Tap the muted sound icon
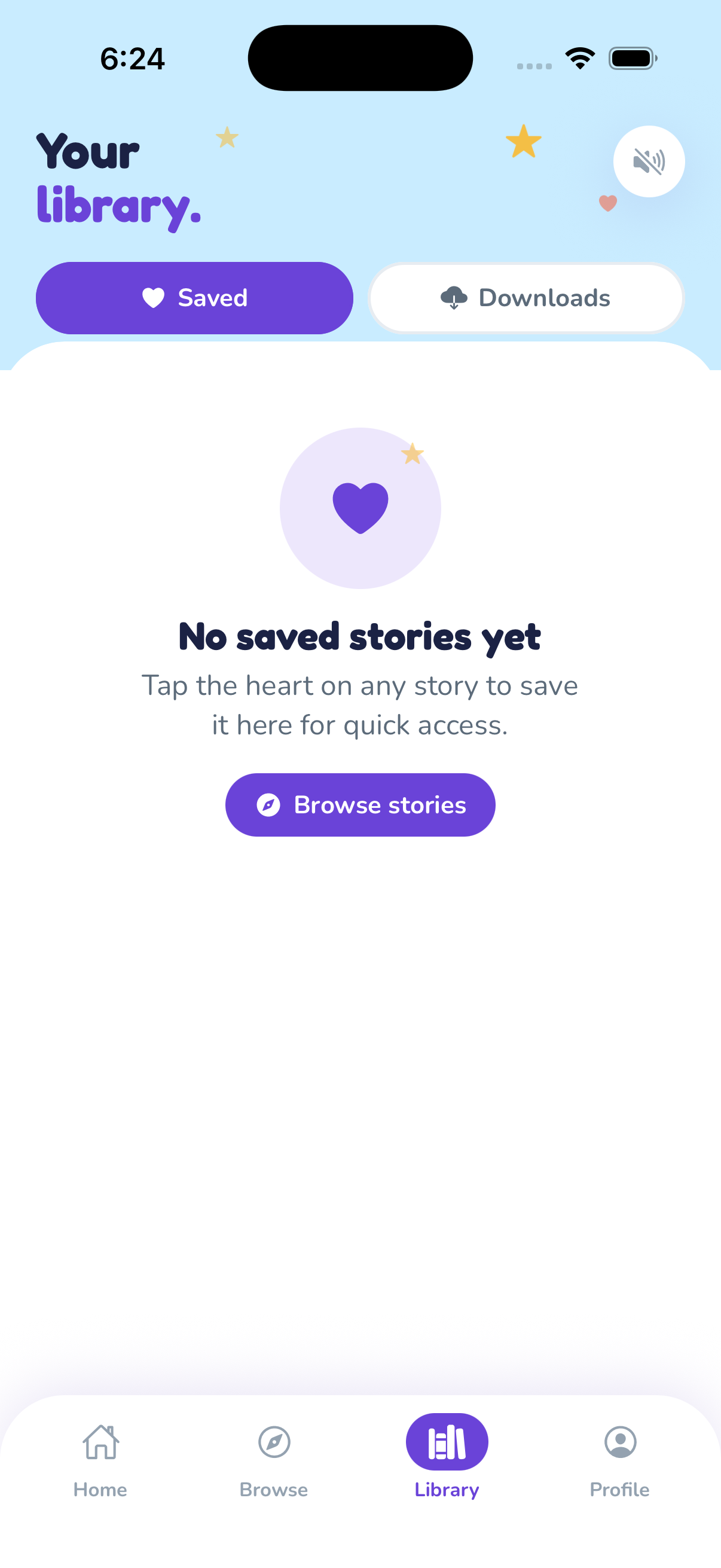Screen dimensions: 721x1568 [x=649, y=161]
